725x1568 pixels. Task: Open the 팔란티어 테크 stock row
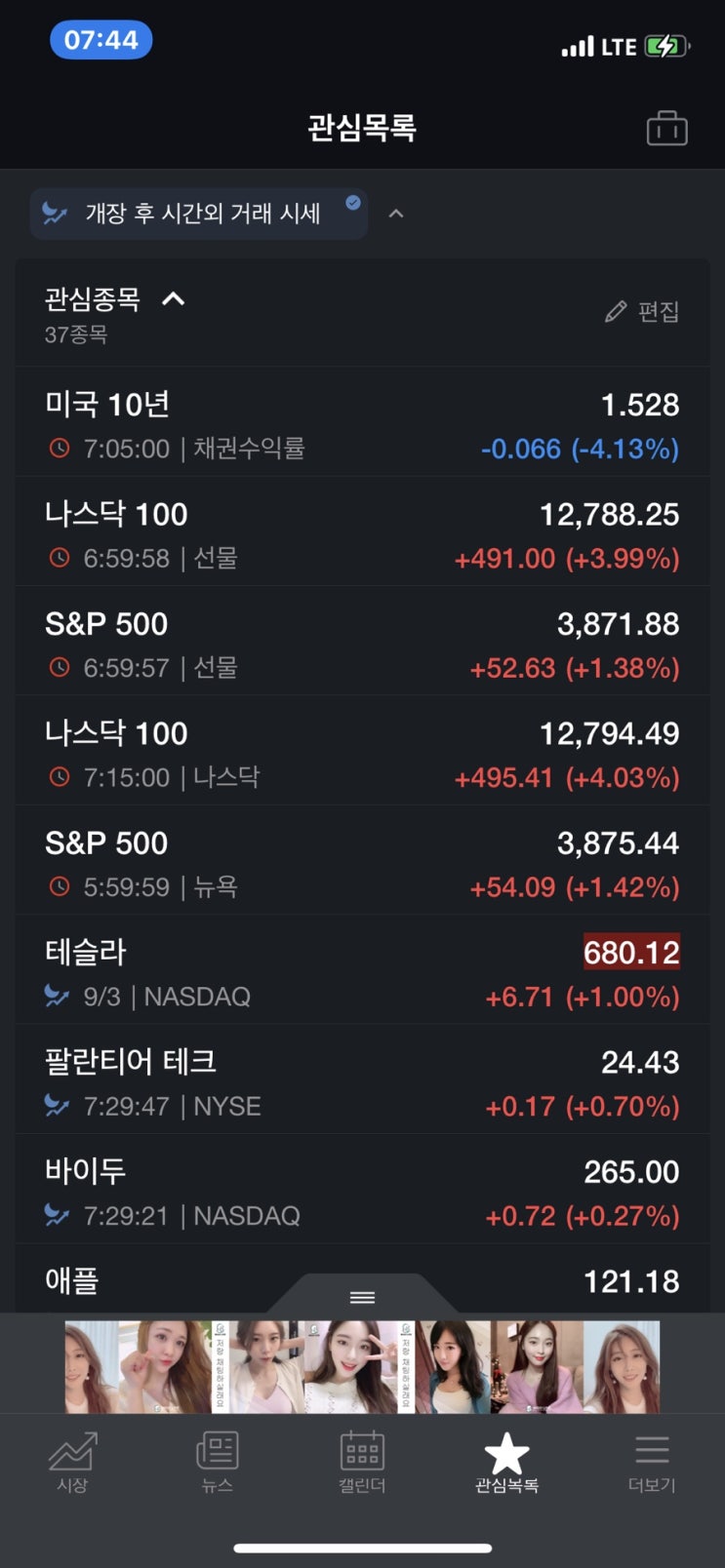pos(362,1079)
